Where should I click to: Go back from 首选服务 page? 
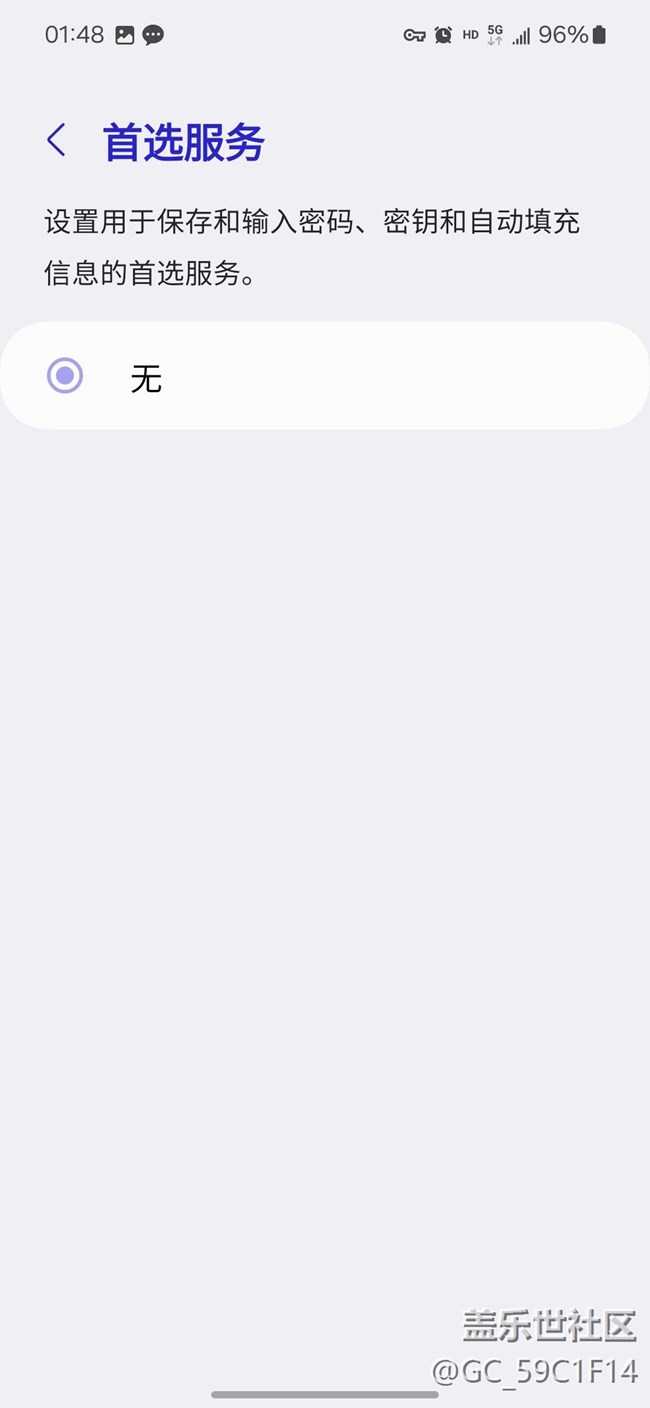(x=57, y=141)
